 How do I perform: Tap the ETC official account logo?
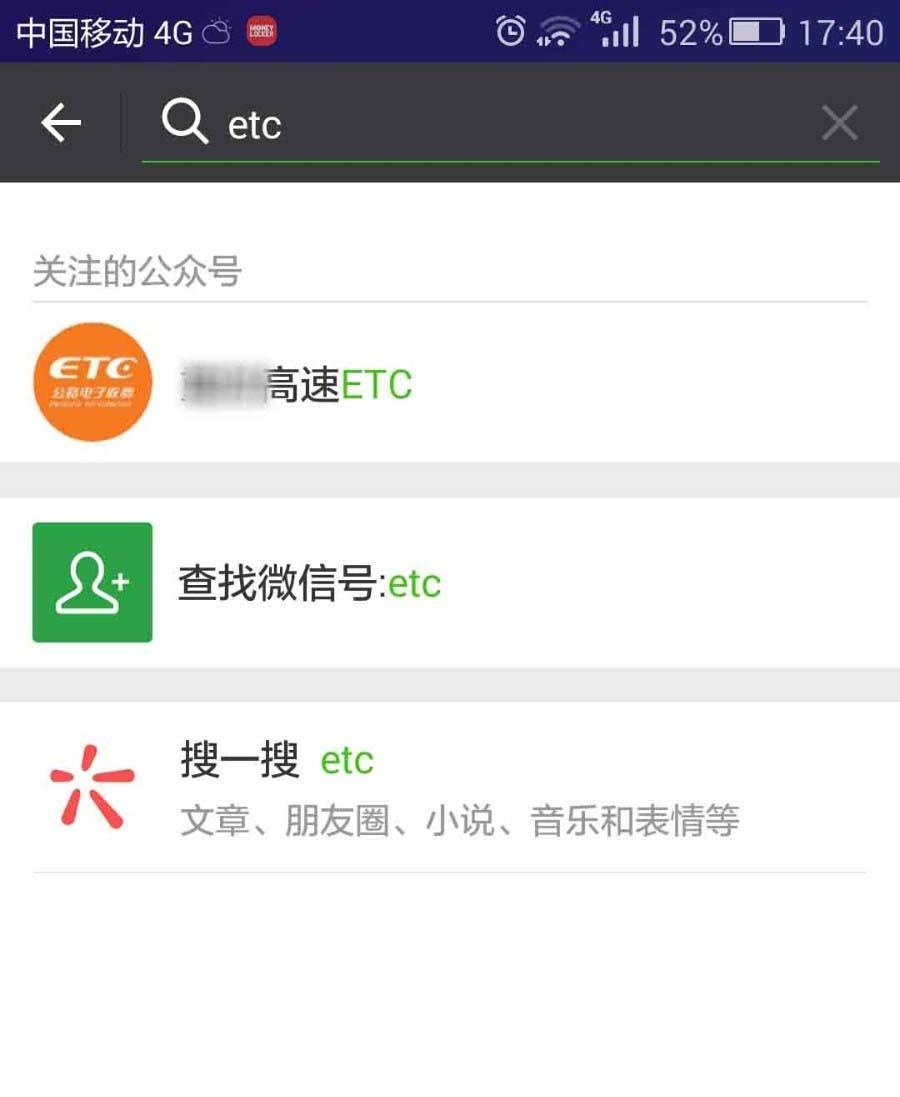point(91,381)
